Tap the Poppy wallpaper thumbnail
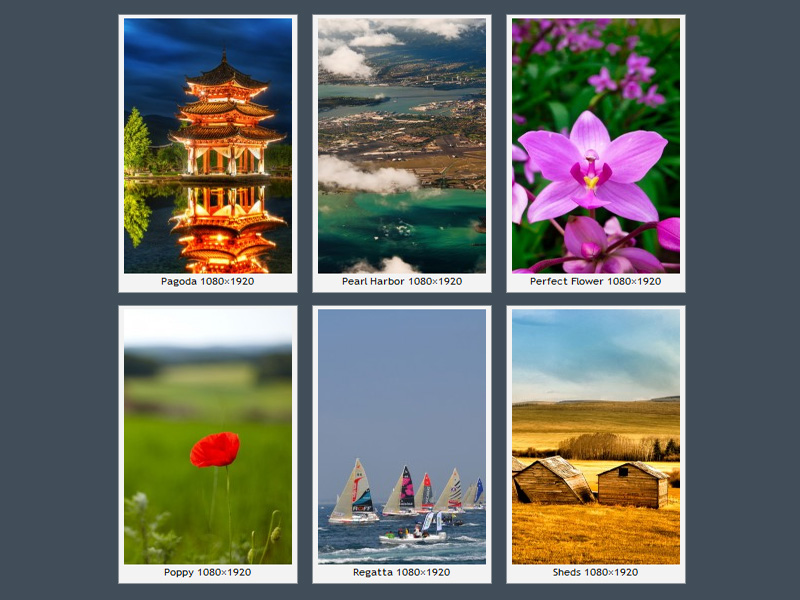This screenshot has height=600, width=800. 208,437
